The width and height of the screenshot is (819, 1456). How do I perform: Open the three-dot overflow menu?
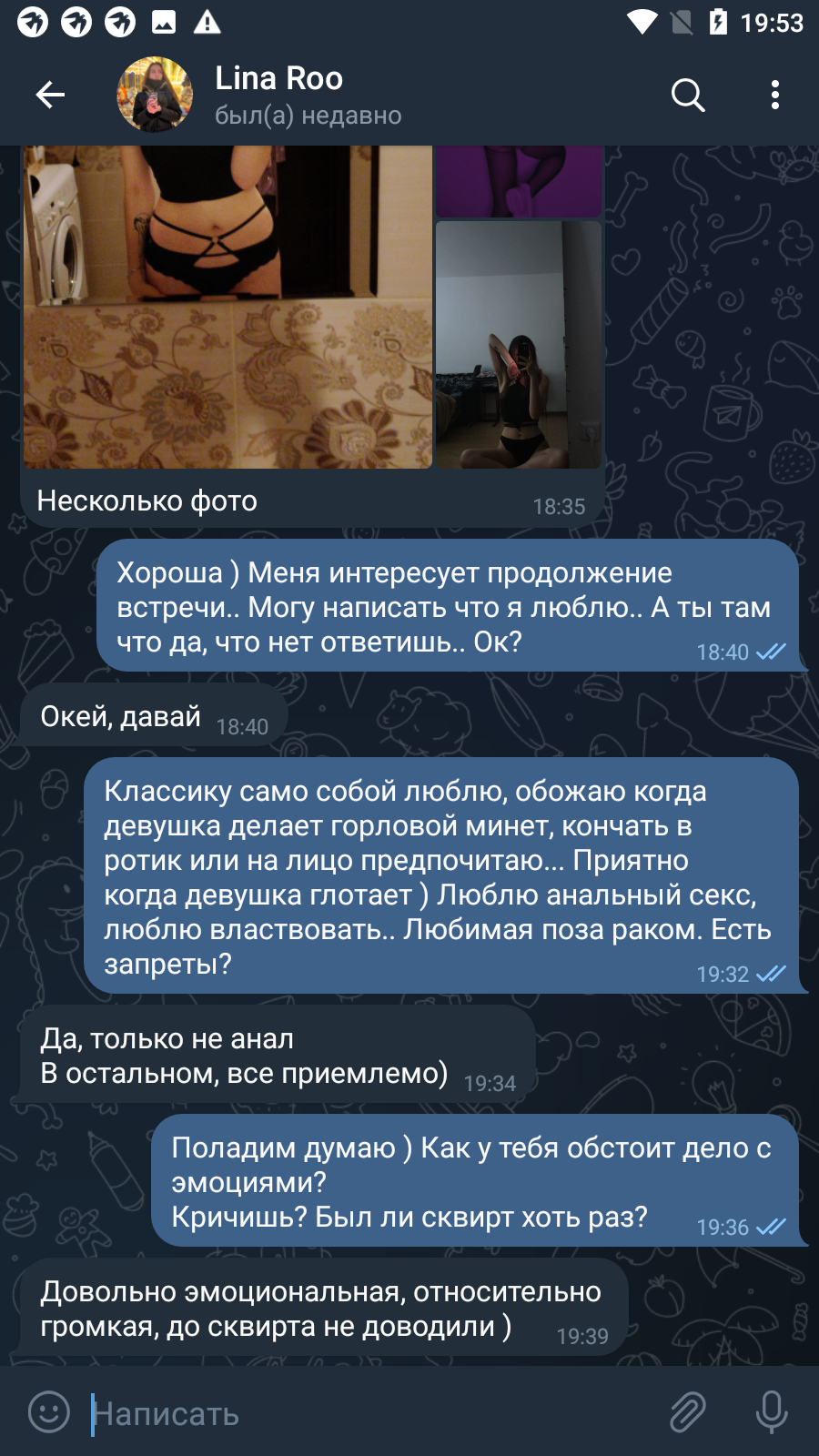[x=775, y=95]
